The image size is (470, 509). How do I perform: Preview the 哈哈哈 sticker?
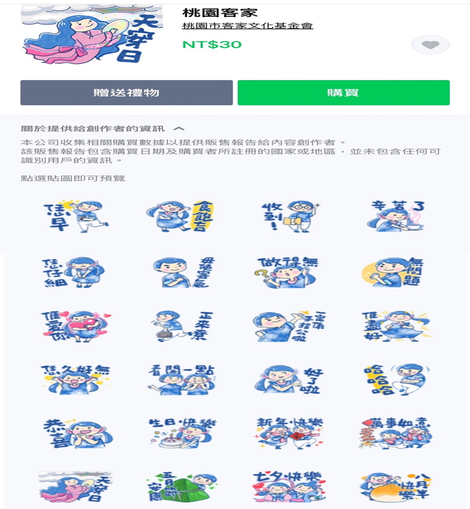[x=396, y=380]
